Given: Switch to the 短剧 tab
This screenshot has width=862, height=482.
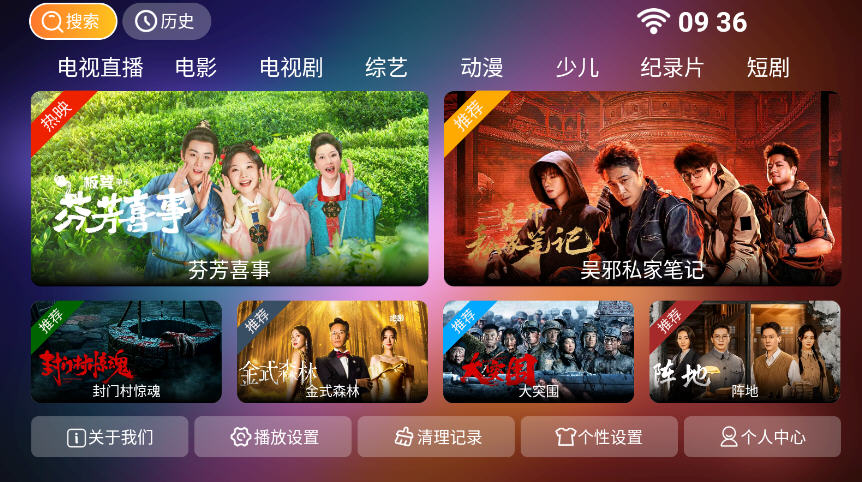Looking at the screenshot, I should pos(768,68).
